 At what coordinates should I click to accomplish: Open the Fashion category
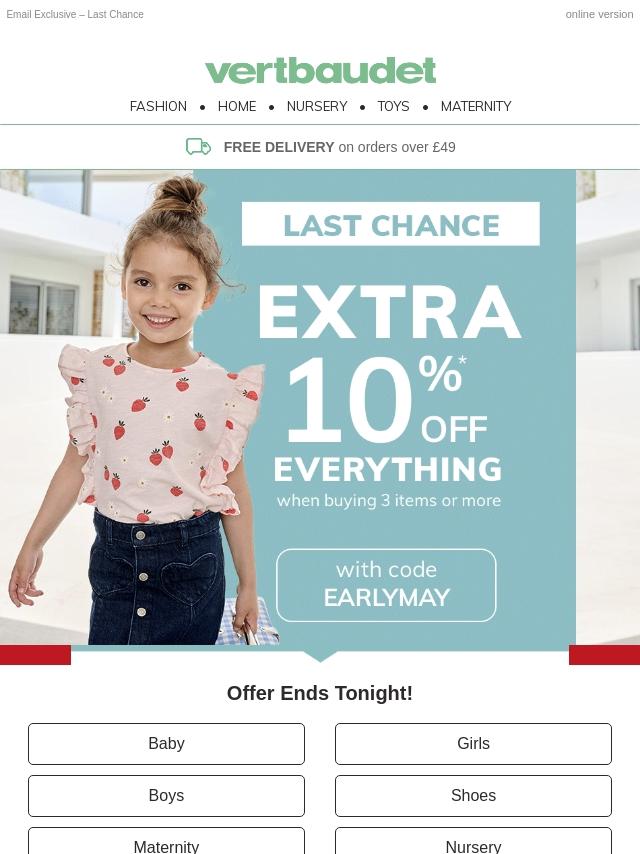(x=158, y=106)
